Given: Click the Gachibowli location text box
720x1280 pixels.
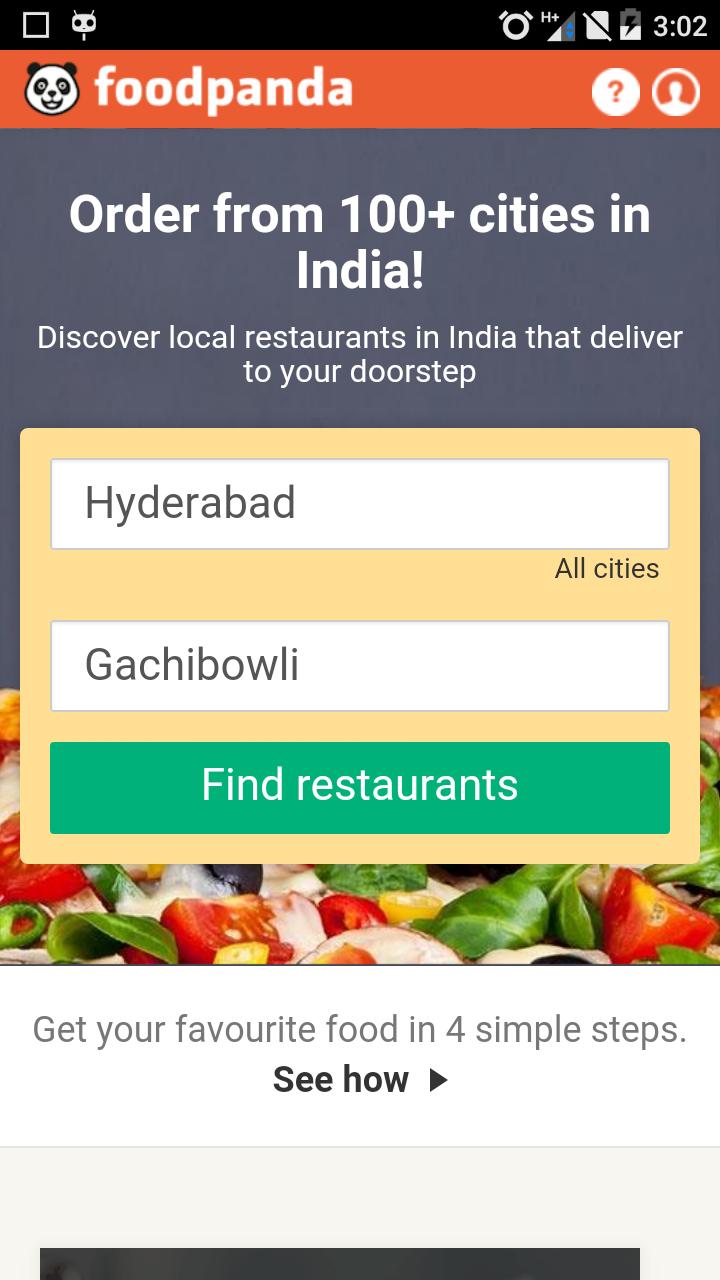Looking at the screenshot, I should click(360, 665).
